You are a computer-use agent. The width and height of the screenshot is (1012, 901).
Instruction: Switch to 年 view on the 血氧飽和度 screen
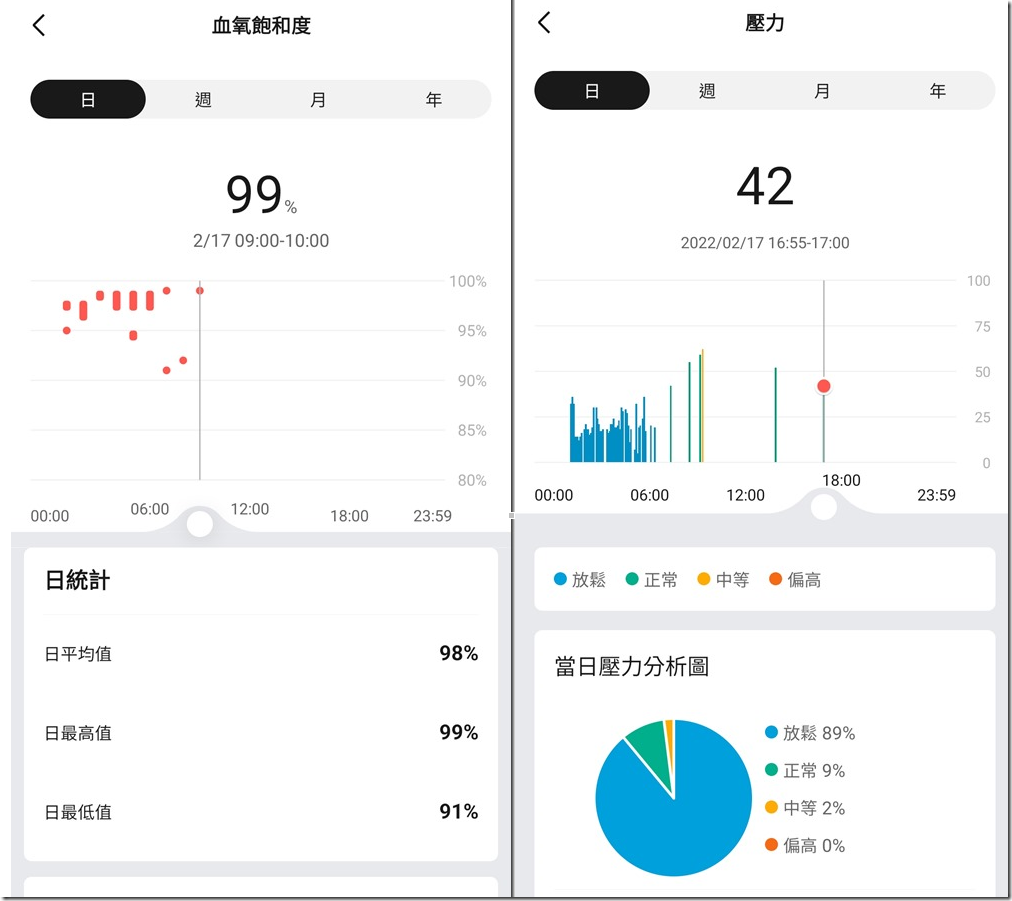point(433,100)
